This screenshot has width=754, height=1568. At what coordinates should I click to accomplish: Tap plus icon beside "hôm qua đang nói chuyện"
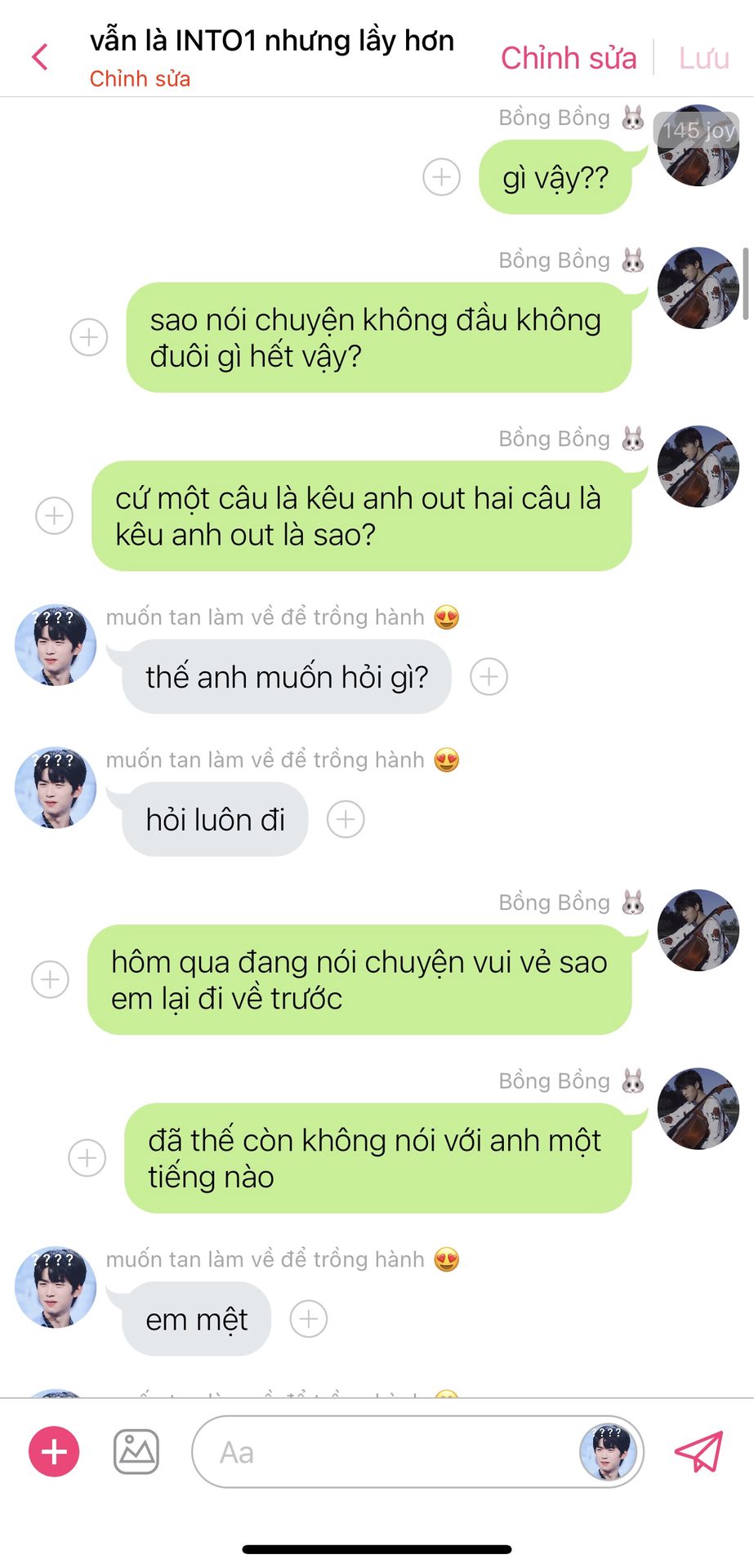(x=50, y=979)
